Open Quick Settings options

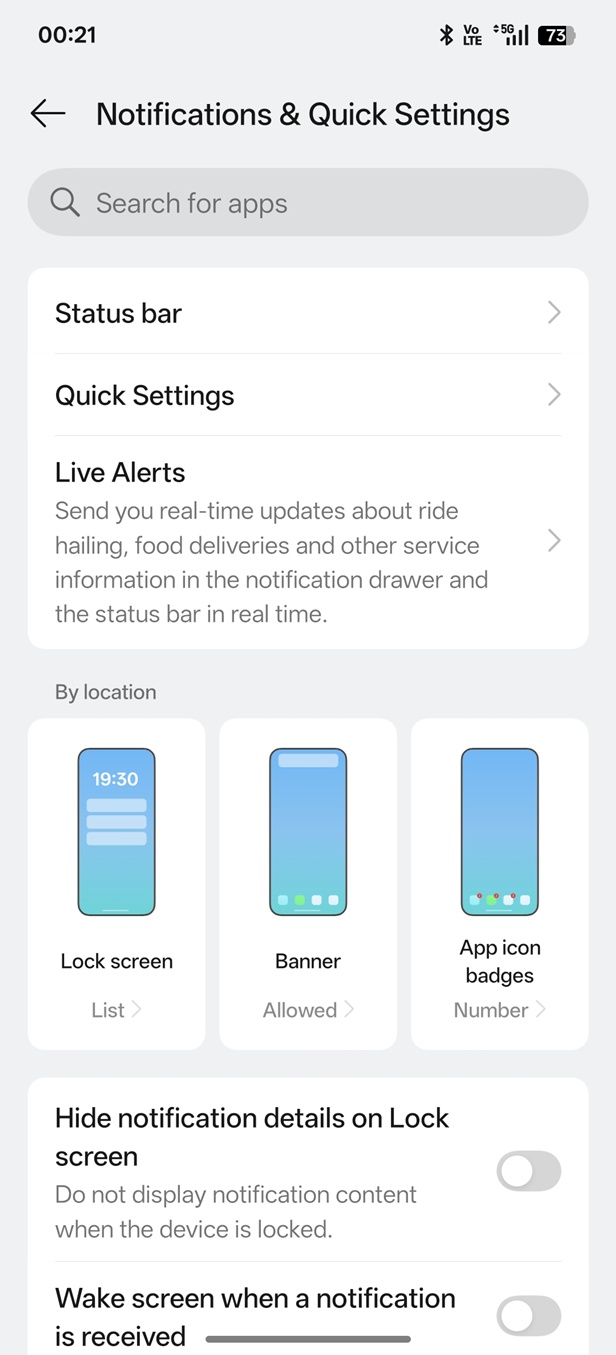[x=308, y=395]
